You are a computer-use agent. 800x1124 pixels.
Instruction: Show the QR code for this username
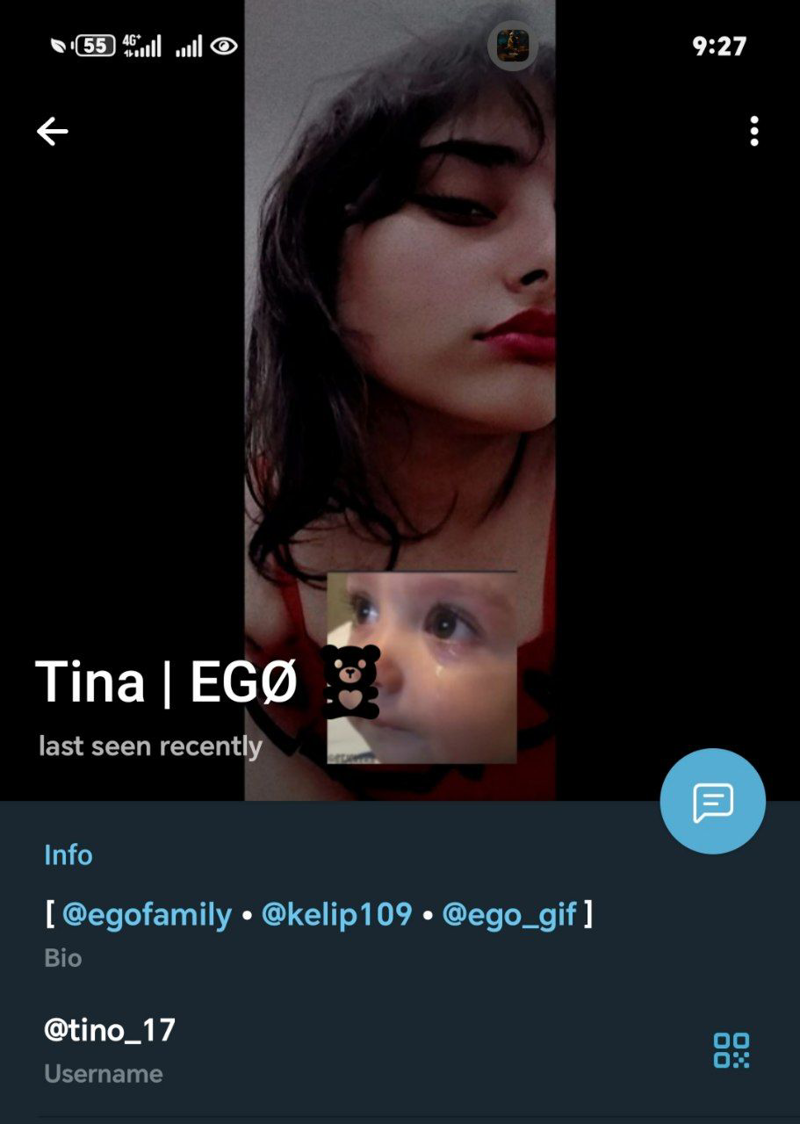tap(731, 1050)
